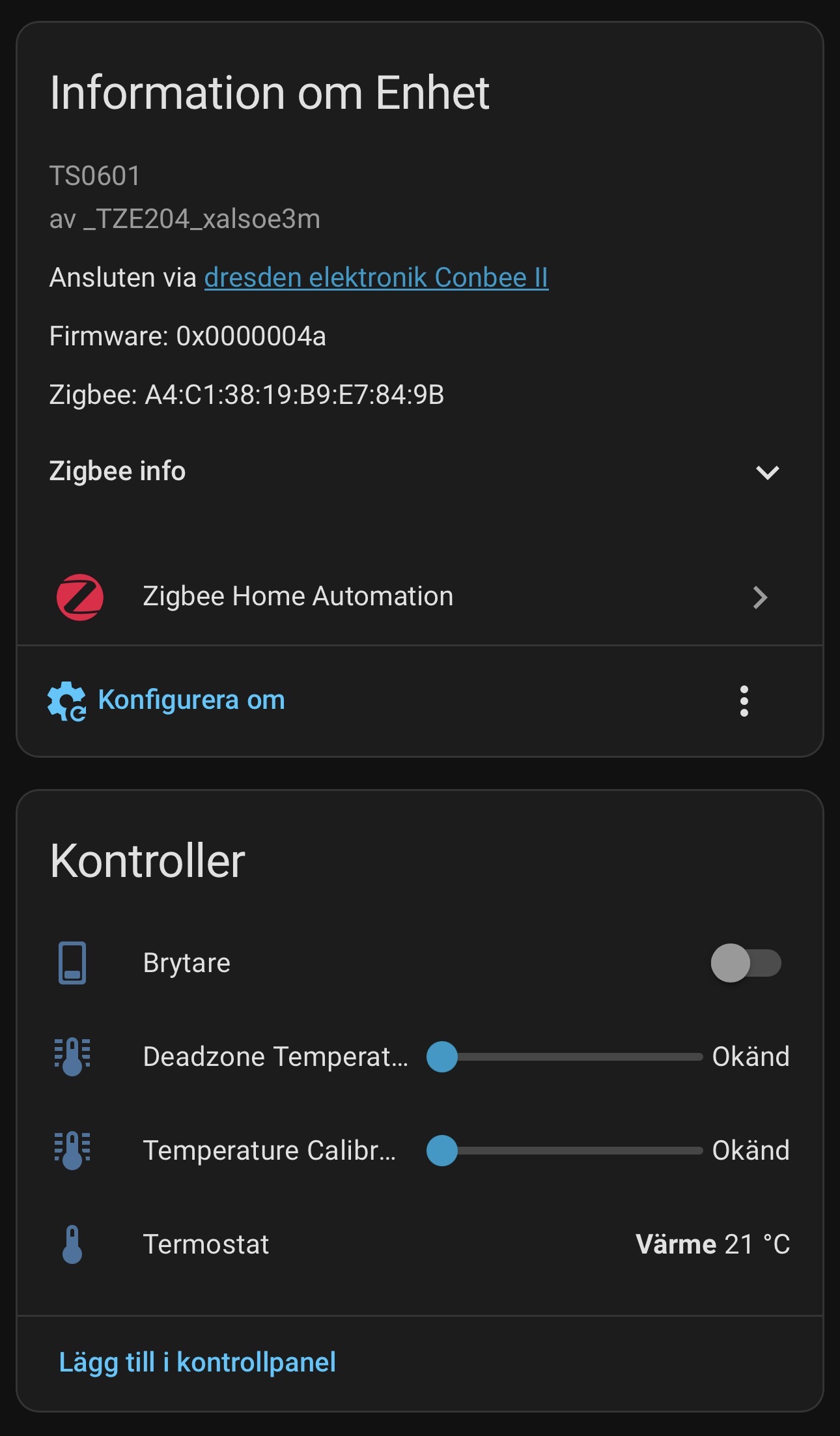The image size is (840, 1436).
Task: Toggle the Brytare switch
Action: tap(746, 963)
